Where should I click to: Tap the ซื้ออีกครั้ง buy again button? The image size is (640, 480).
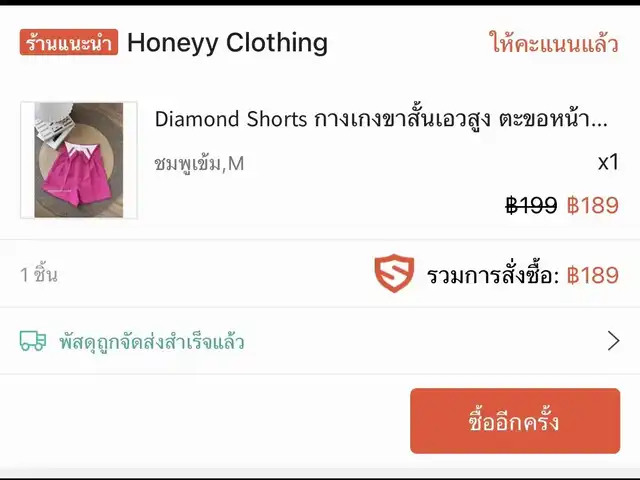(514, 421)
